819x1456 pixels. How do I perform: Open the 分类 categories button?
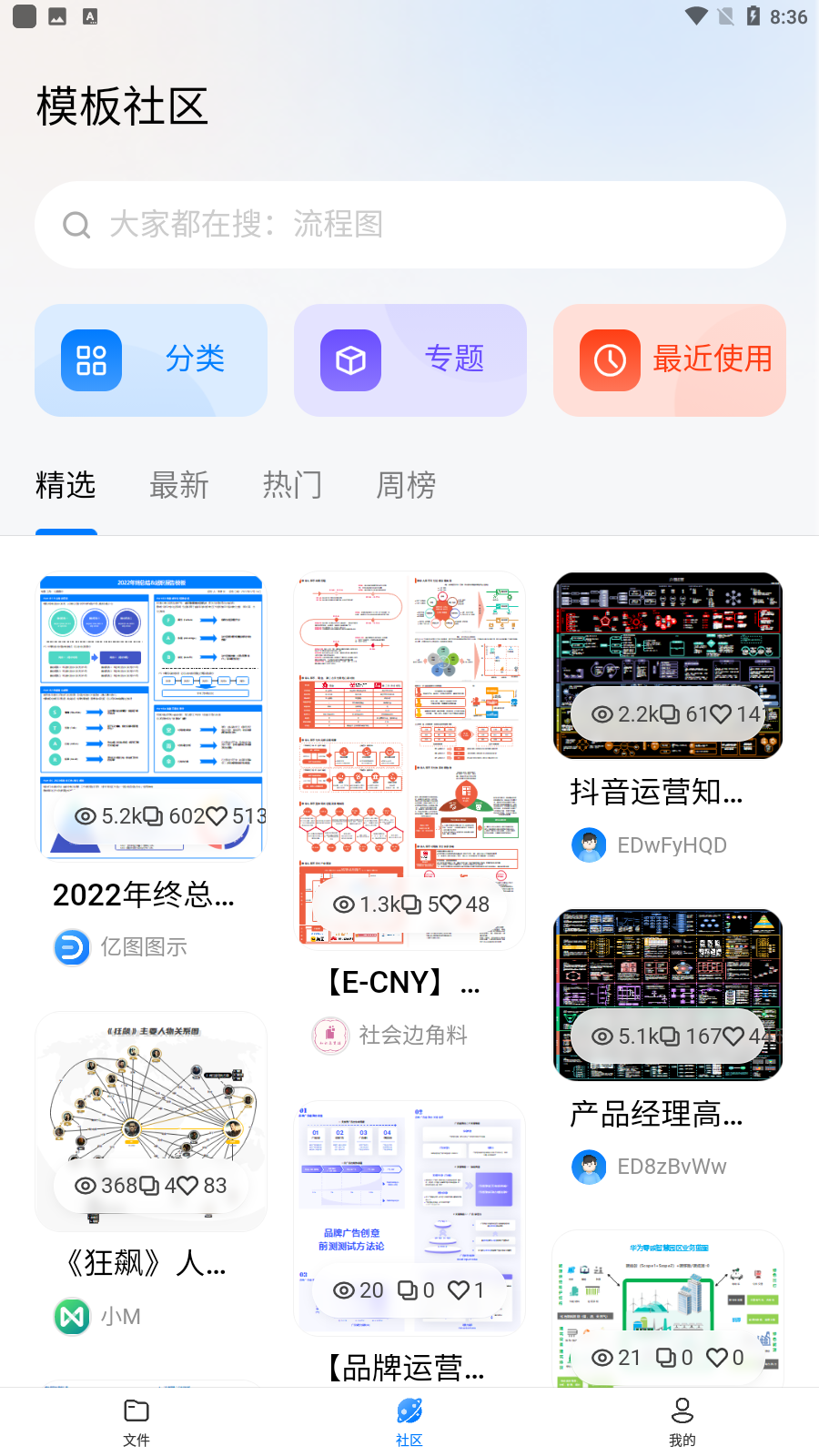[151, 360]
